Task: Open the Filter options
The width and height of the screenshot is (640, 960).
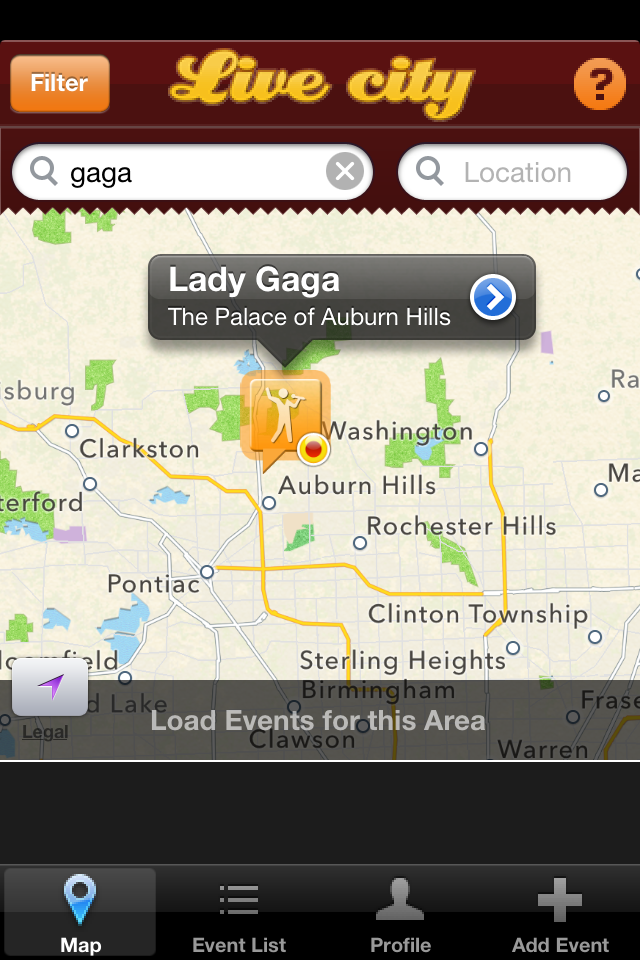Action: click(x=60, y=84)
